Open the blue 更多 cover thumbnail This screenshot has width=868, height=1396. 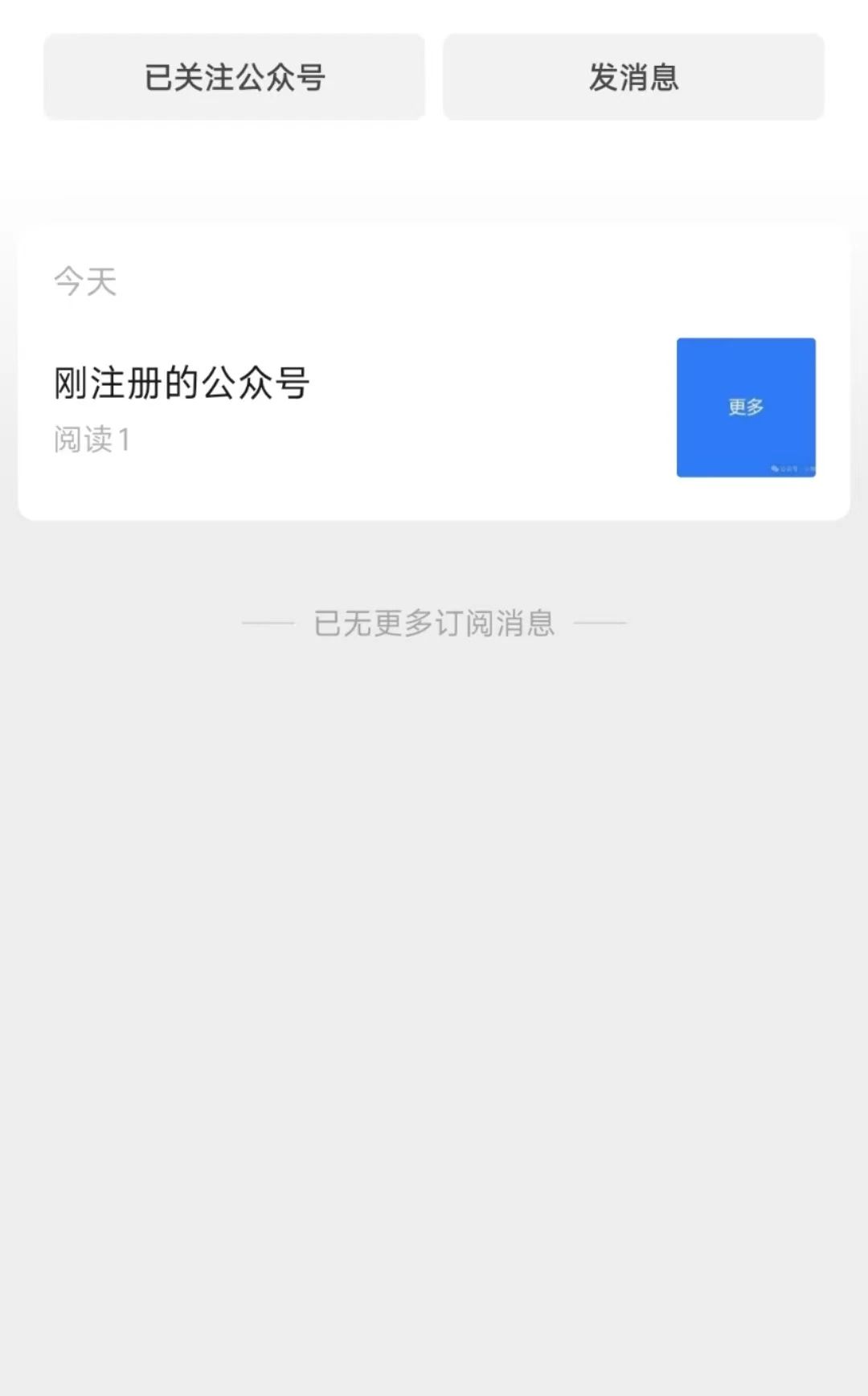pyautogui.click(x=746, y=407)
